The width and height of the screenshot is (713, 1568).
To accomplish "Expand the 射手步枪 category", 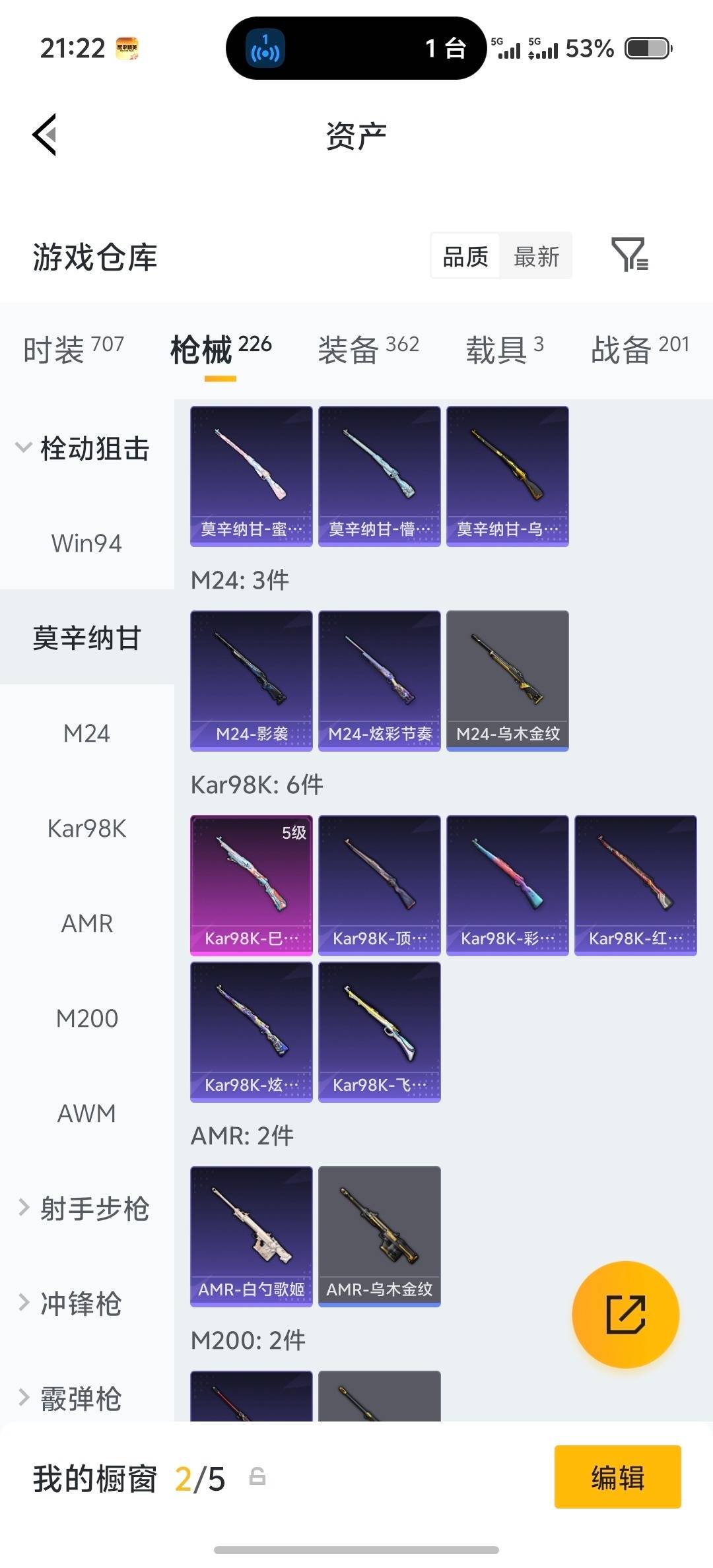I will (x=86, y=1208).
